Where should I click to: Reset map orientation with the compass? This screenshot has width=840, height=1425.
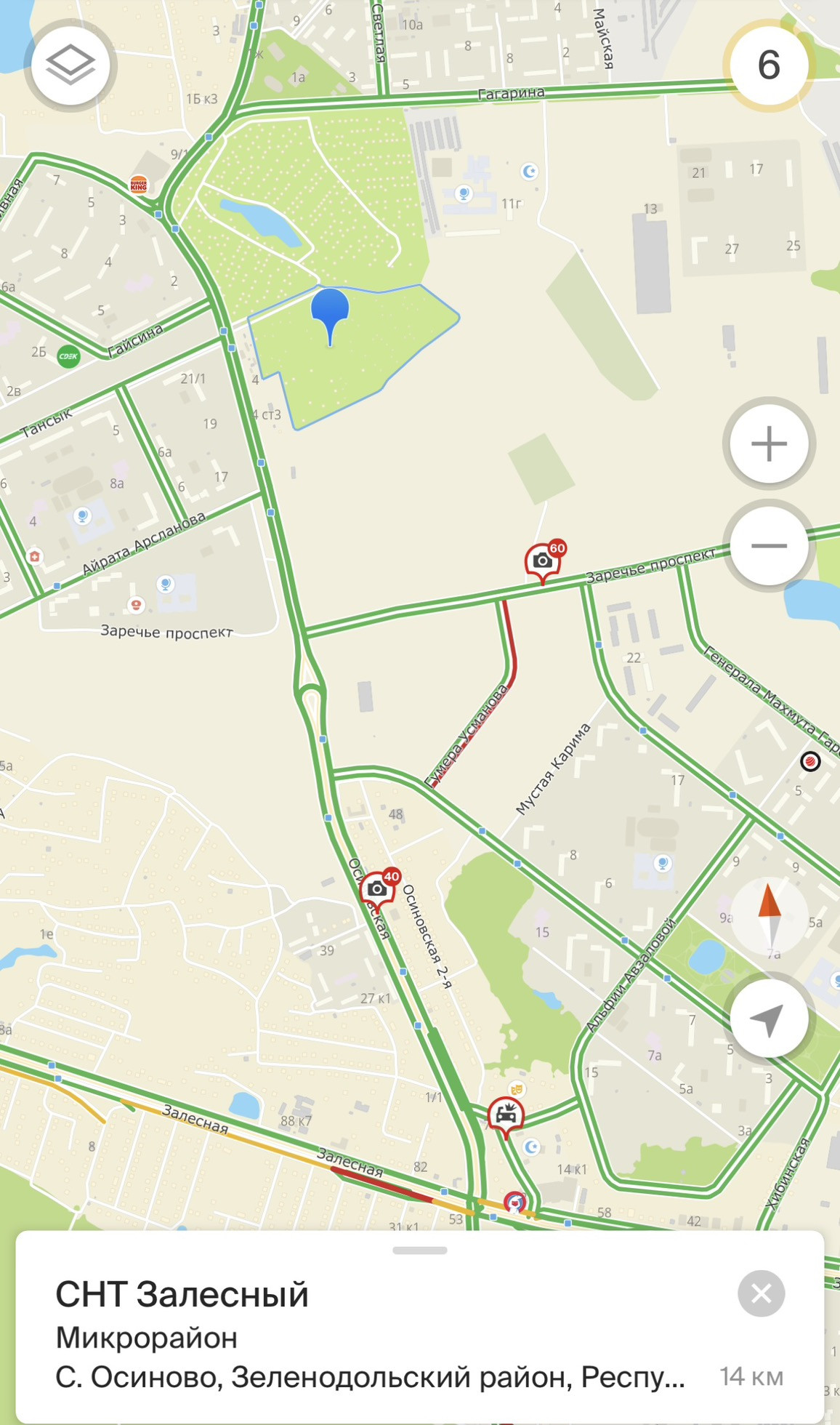point(769,915)
